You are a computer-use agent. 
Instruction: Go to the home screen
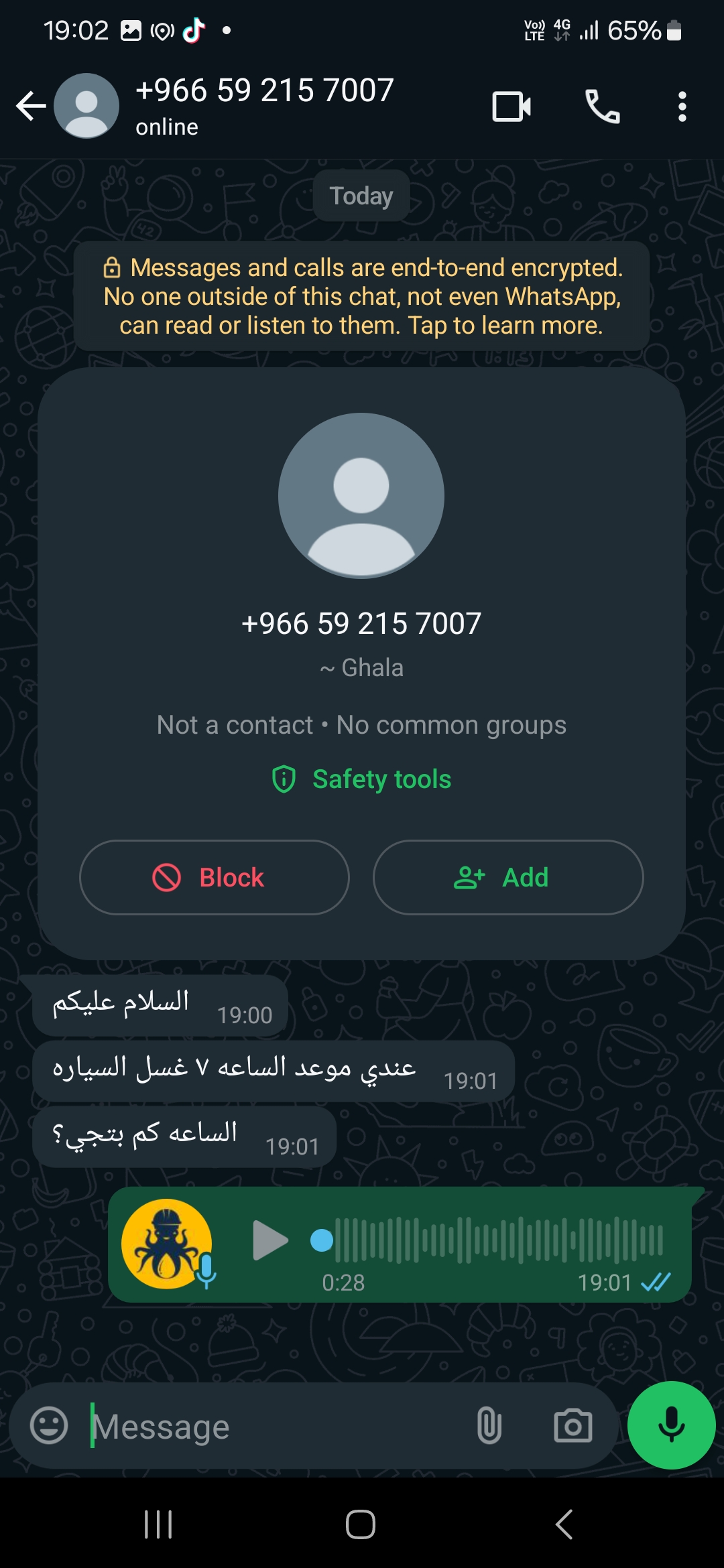[x=361, y=1524]
